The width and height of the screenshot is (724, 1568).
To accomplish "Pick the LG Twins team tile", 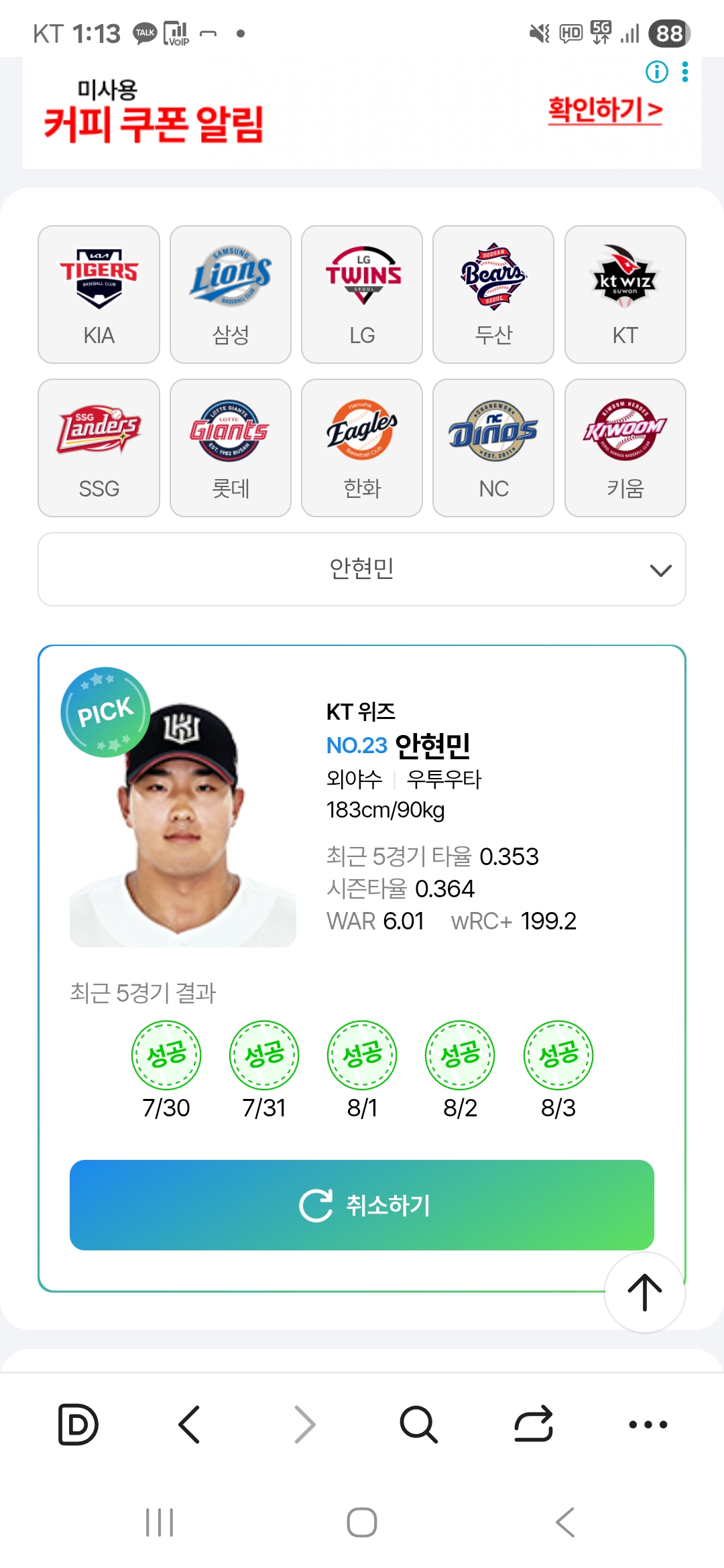I will 362,294.
